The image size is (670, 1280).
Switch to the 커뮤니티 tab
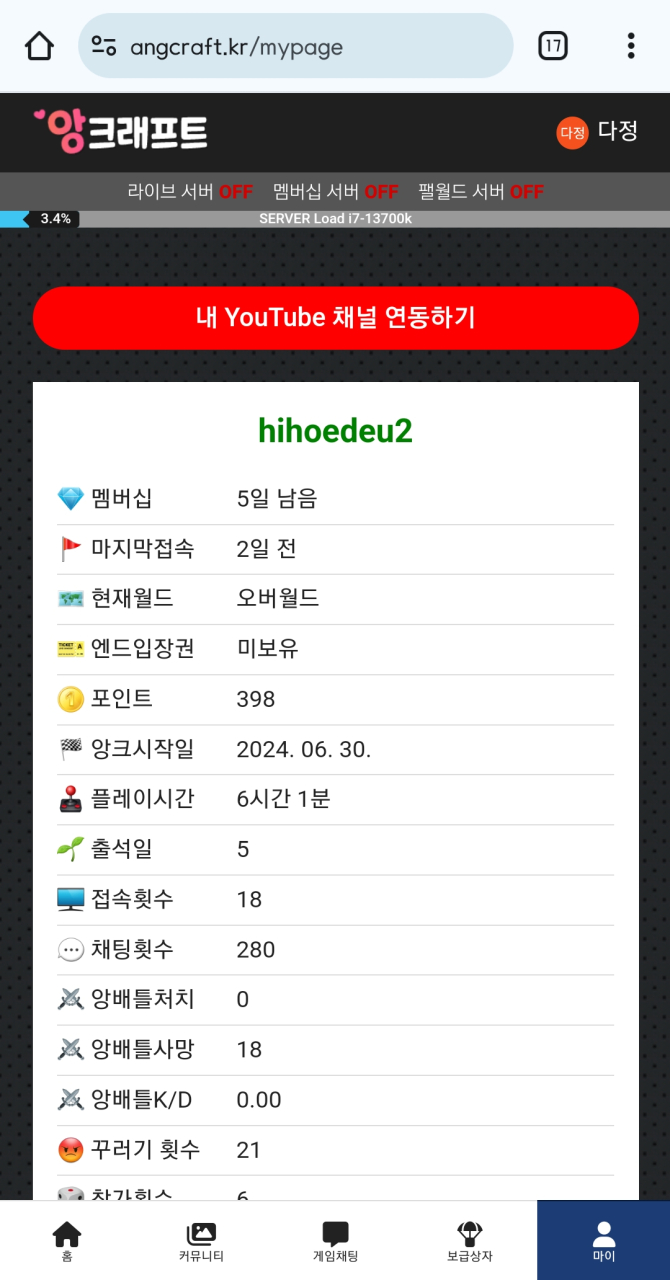[201, 1241]
